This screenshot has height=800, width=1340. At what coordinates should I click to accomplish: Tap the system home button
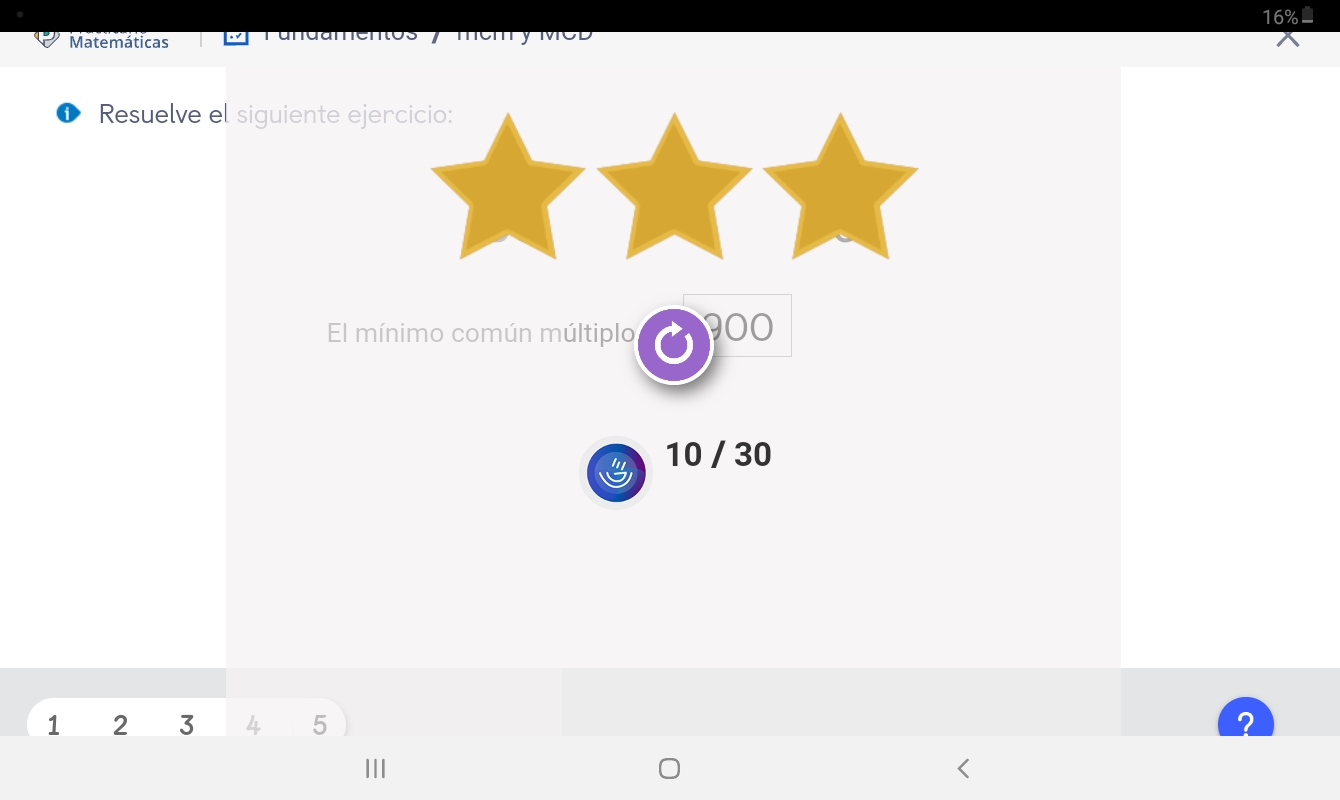(669, 768)
